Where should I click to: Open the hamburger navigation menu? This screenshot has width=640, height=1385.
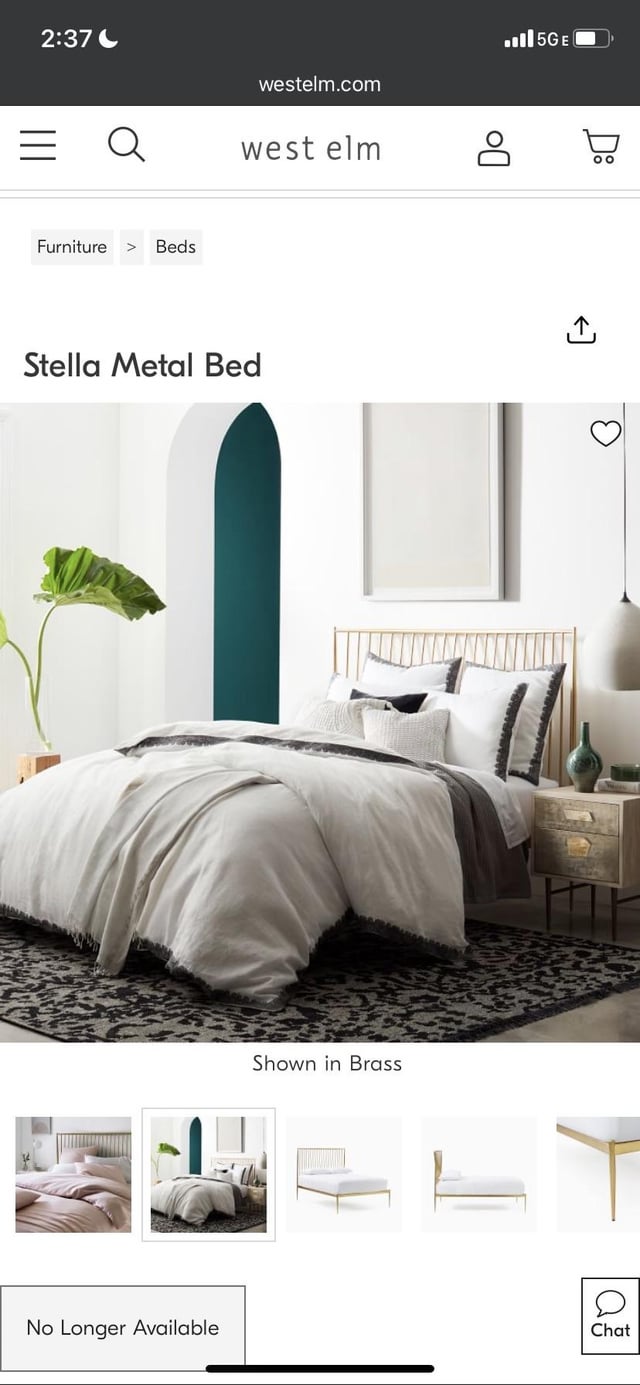coord(38,146)
